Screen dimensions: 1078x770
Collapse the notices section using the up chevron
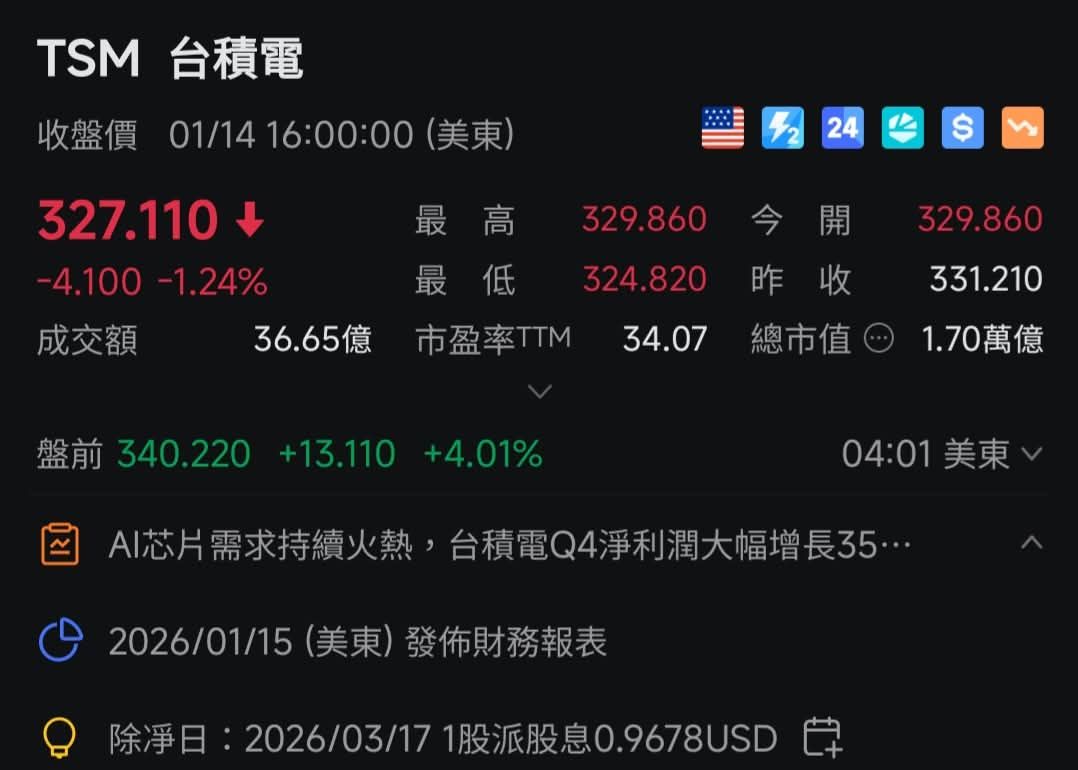1031,544
